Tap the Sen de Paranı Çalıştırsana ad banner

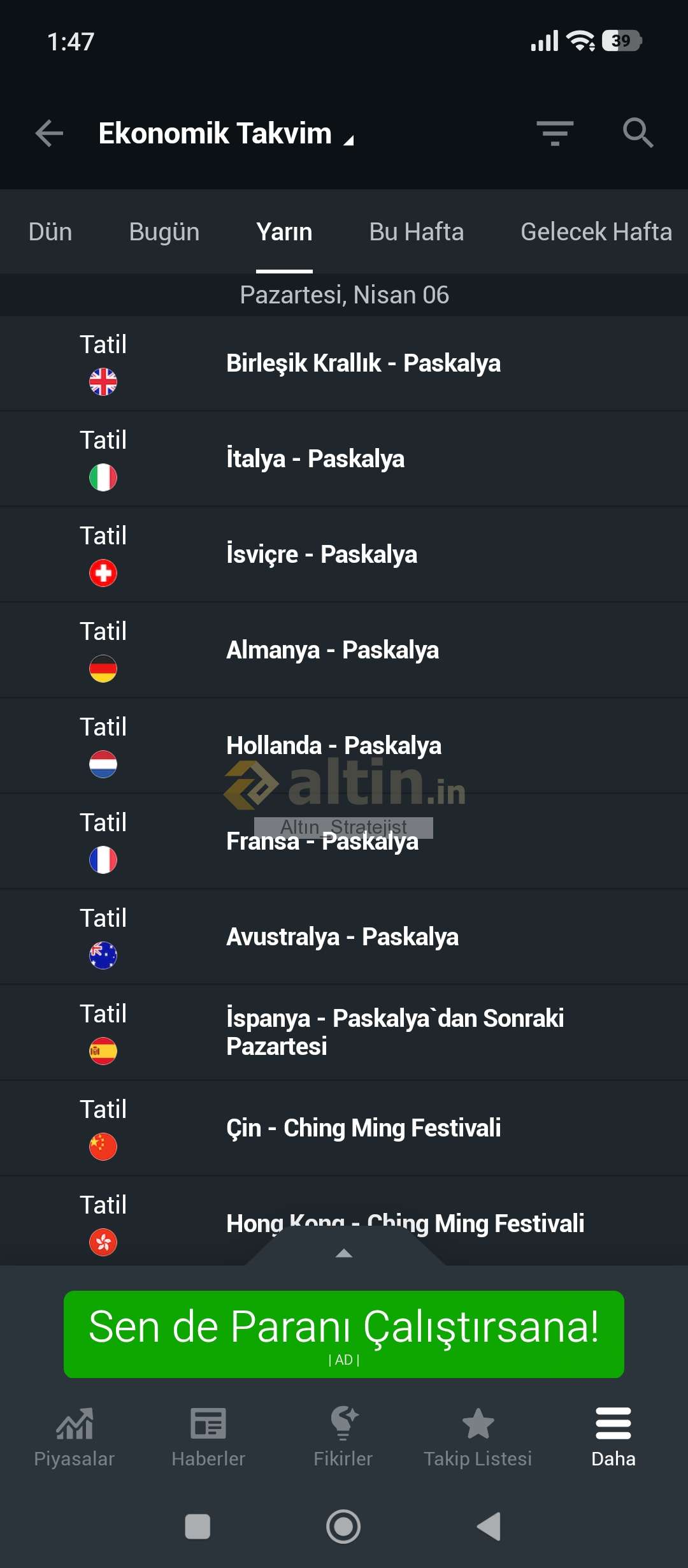(344, 1333)
